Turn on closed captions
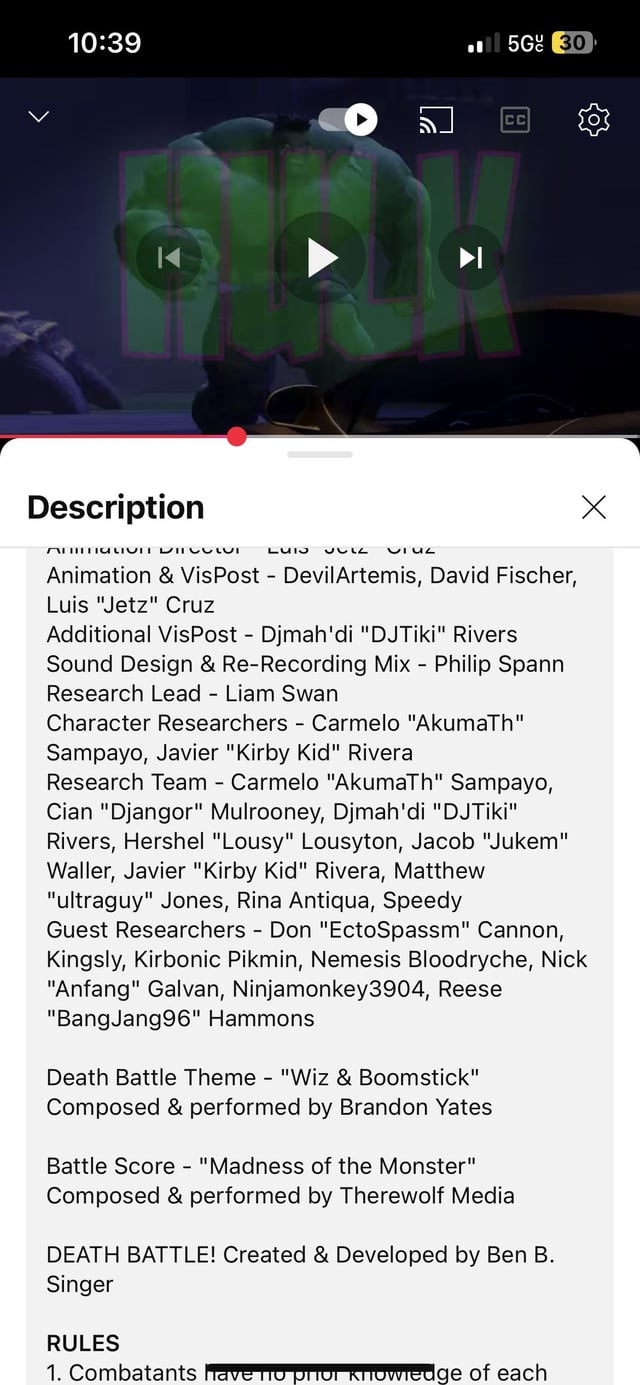The height and width of the screenshot is (1385, 640). pos(514,120)
